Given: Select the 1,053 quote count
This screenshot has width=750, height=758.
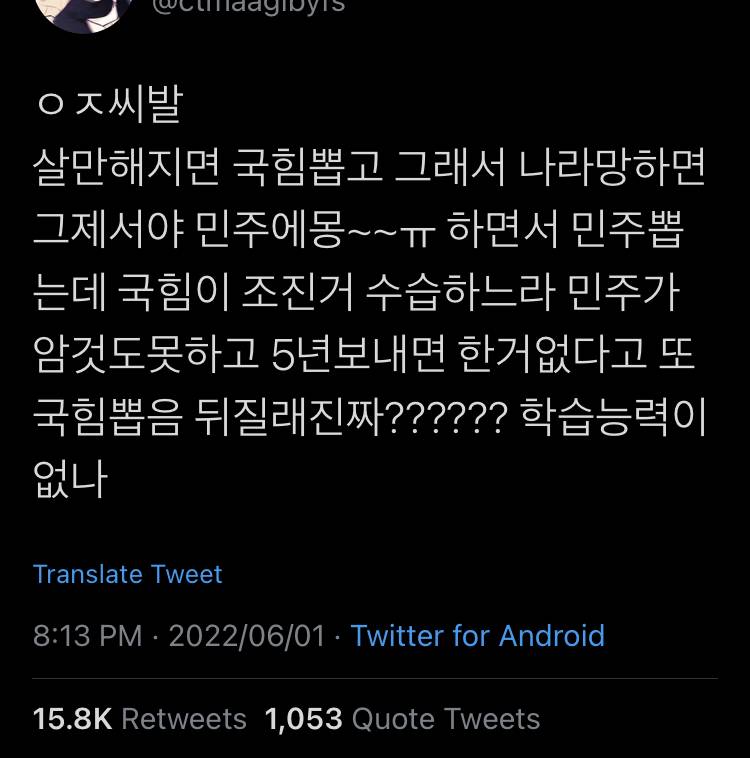Looking at the screenshot, I should coord(303,719).
